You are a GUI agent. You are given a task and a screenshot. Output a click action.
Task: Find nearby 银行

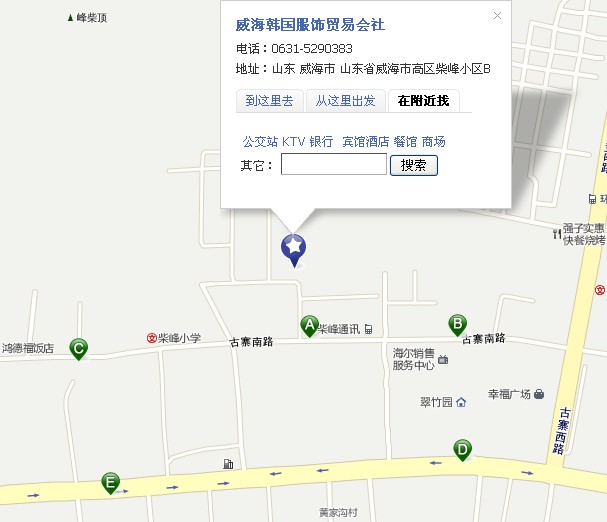click(321, 142)
